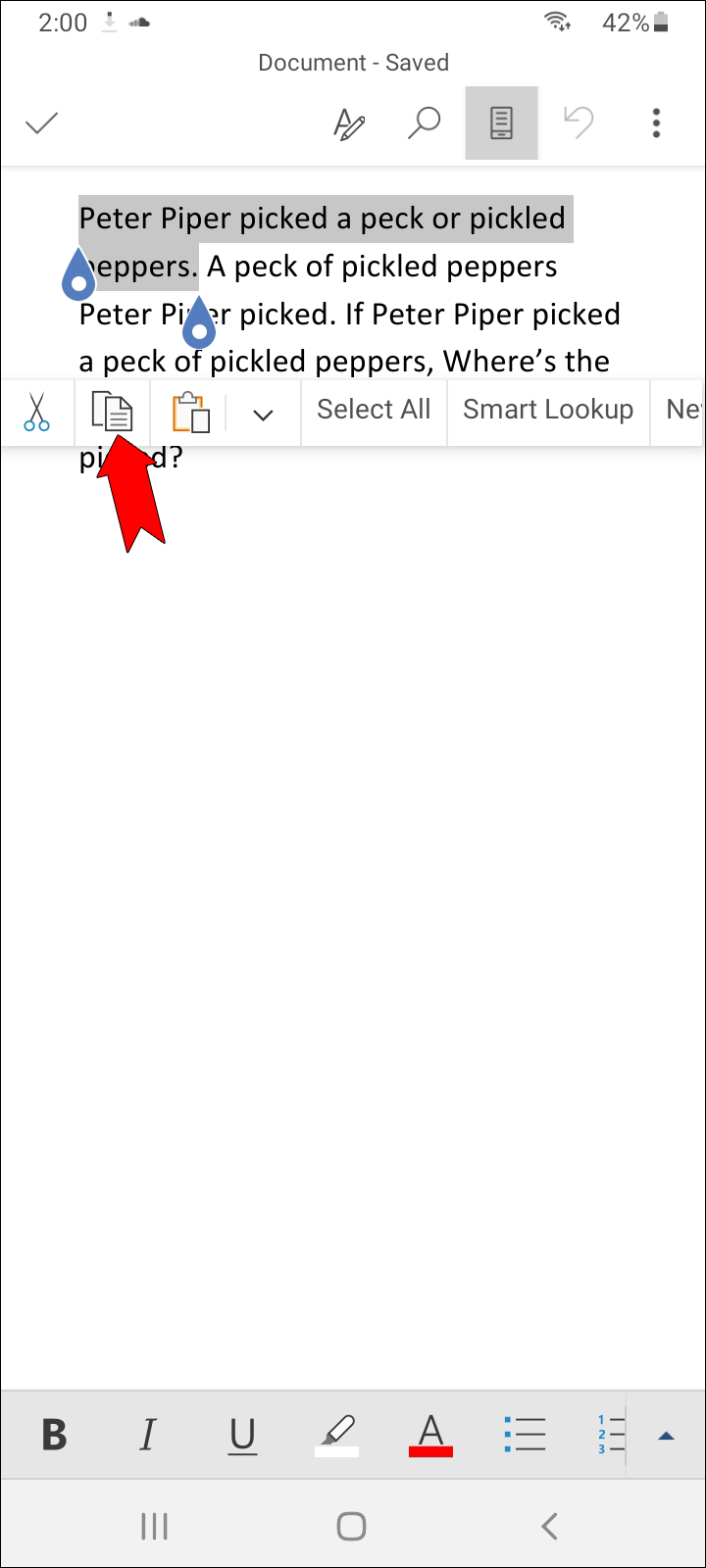The height and width of the screenshot is (1568, 706).
Task: Choose Select All in context menu
Action: [374, 410]
